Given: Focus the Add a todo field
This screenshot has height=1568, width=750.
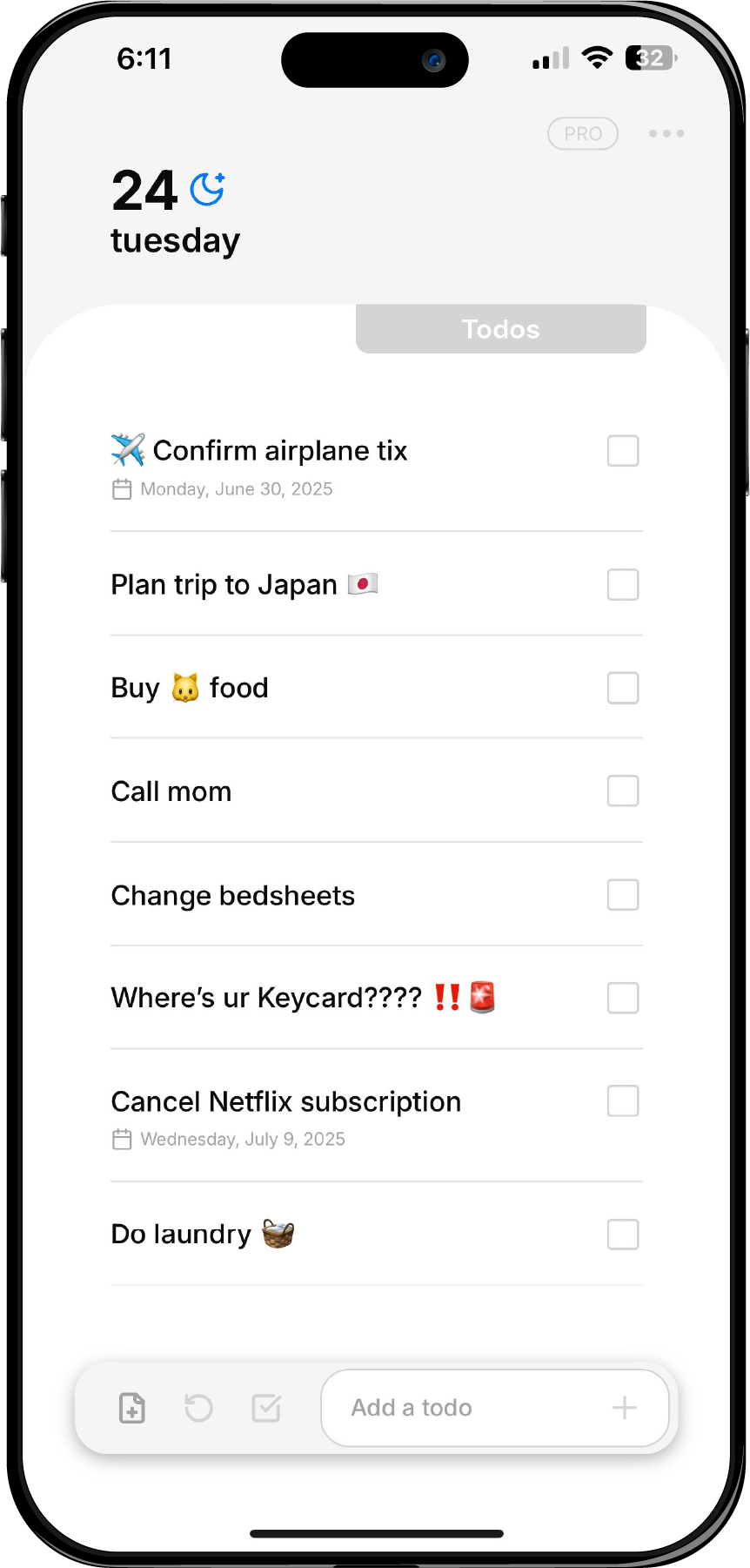Looking at the screenshot, I should [461, 1408].
